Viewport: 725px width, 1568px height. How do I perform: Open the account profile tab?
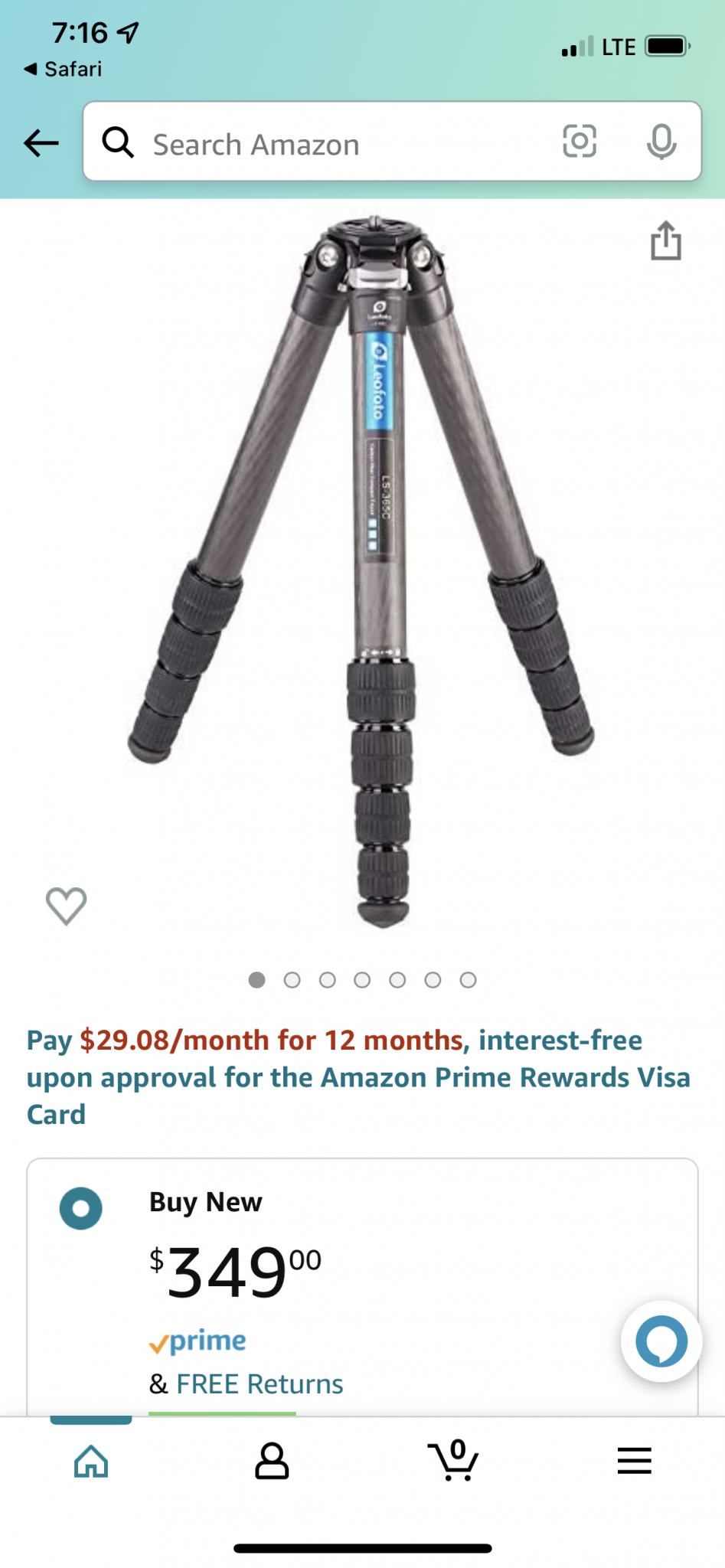(272, 1461)
